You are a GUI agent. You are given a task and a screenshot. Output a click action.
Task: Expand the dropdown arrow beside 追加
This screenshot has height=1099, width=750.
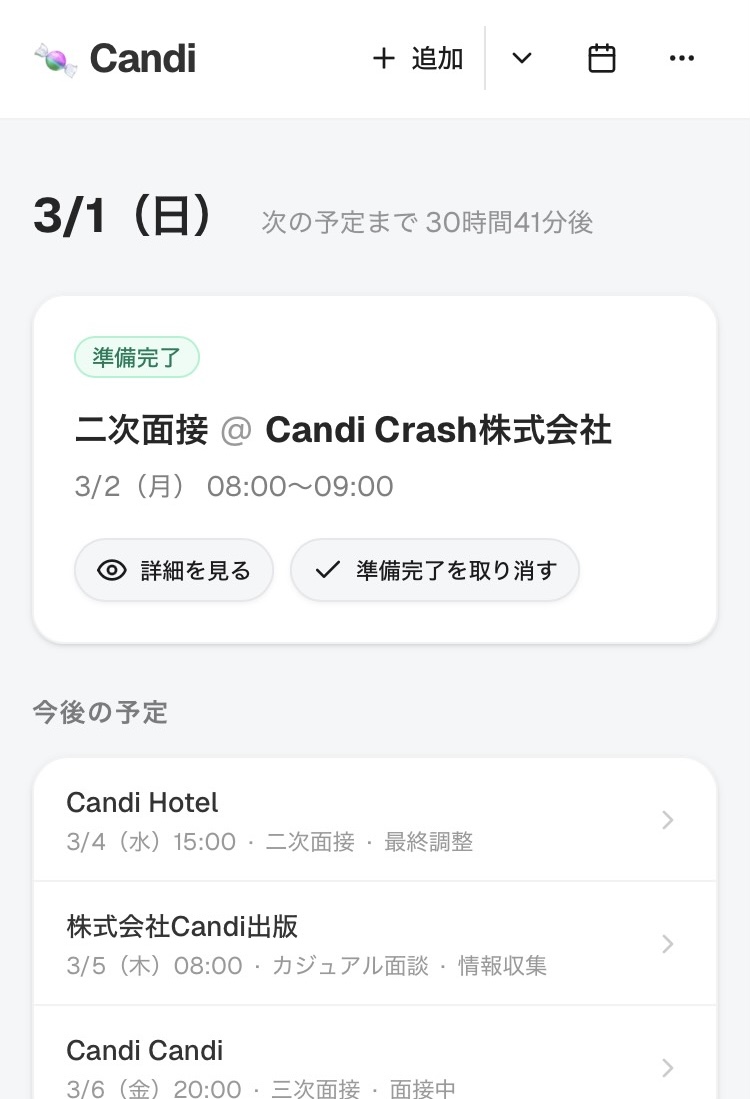(x=522, y=59)
